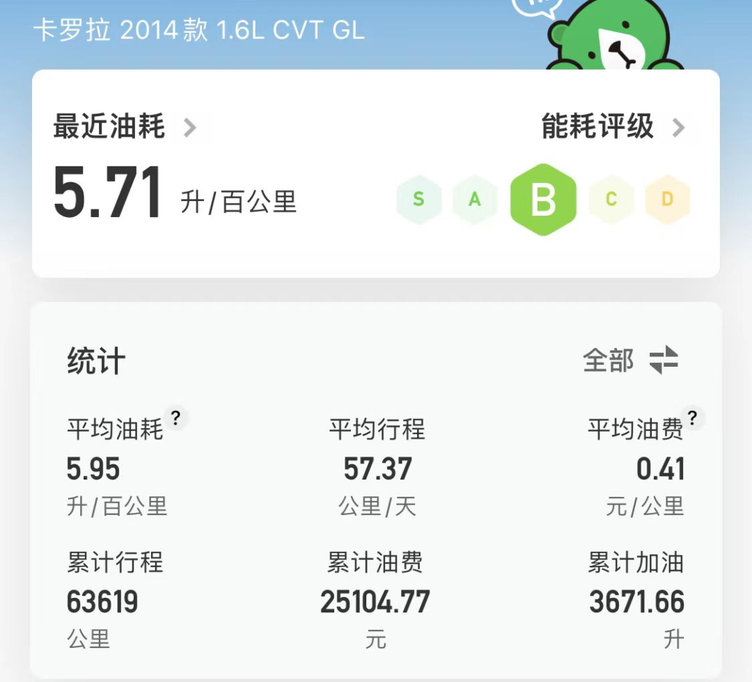The image size is (752, 682).
Task: Show help for 平均油耗 question mark
Action: 176,418
